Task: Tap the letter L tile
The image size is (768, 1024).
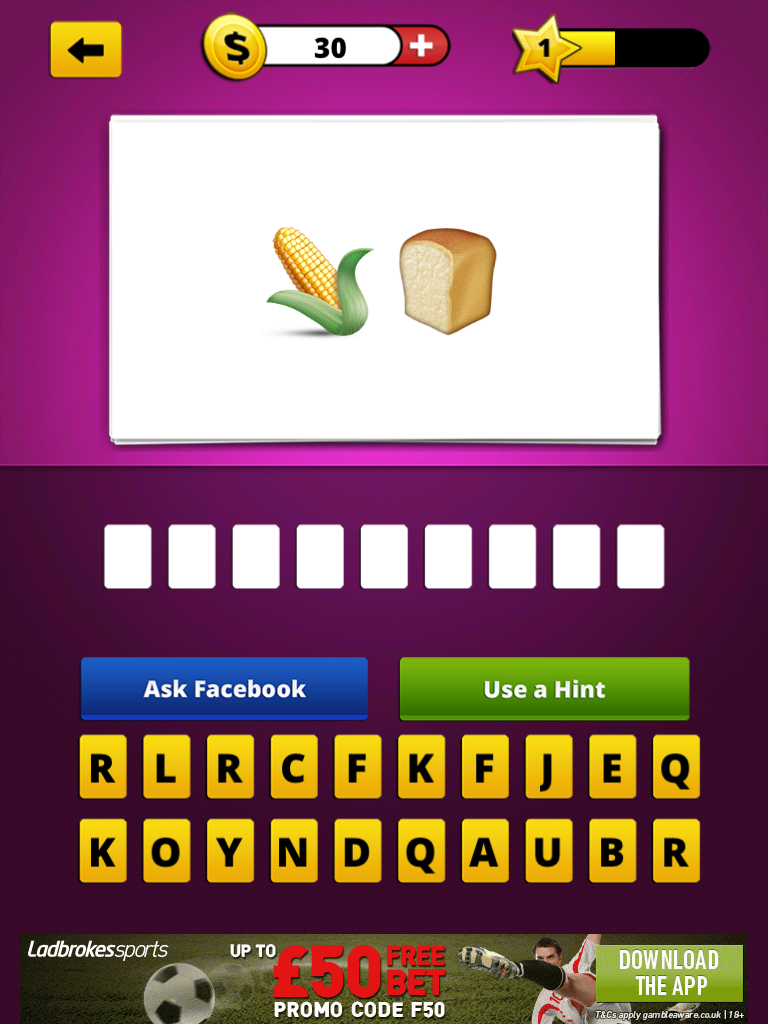Action: pyautogui.click(x=166, y=767)
